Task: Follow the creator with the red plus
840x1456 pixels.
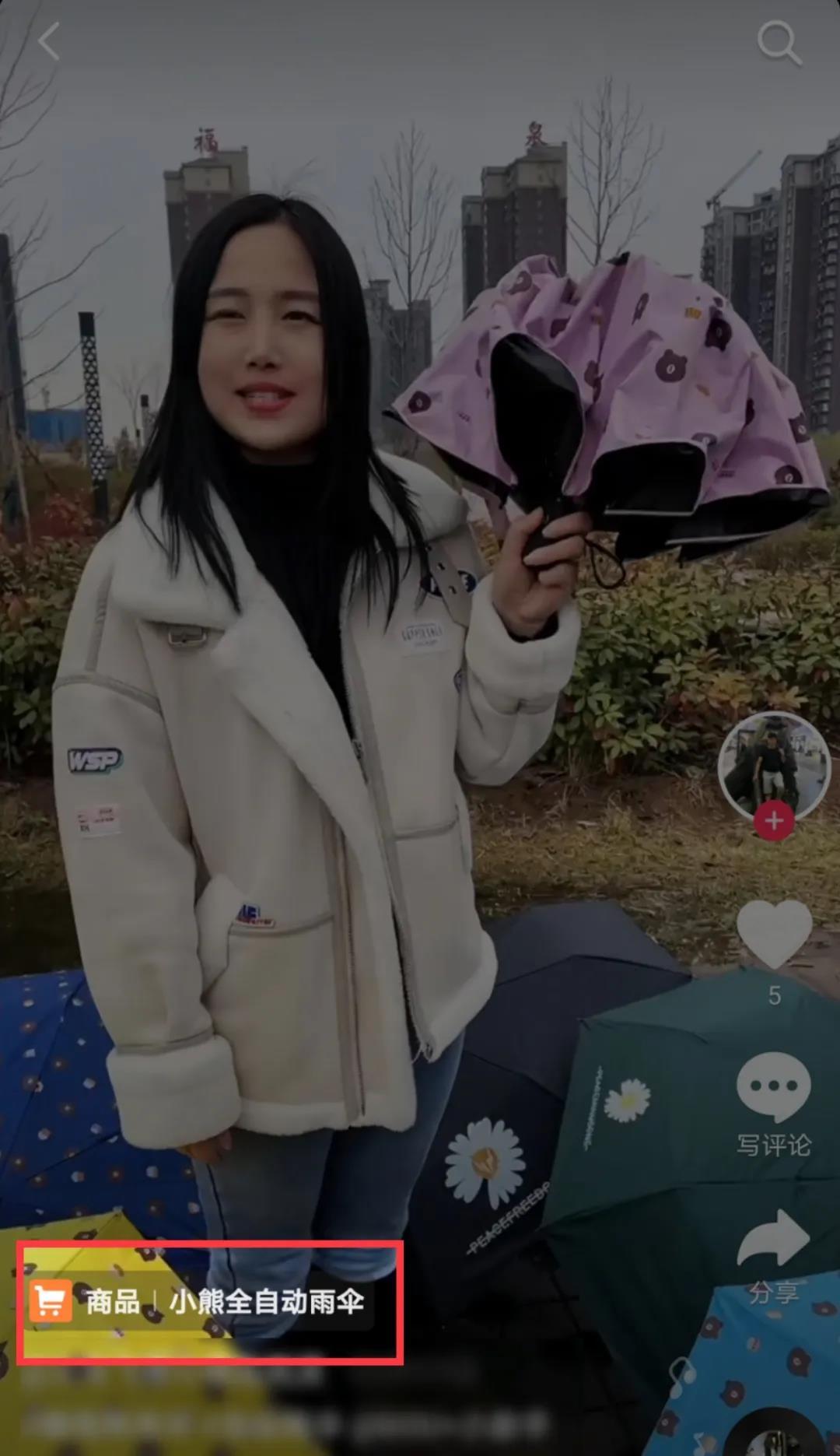Action: pos(774,820)
